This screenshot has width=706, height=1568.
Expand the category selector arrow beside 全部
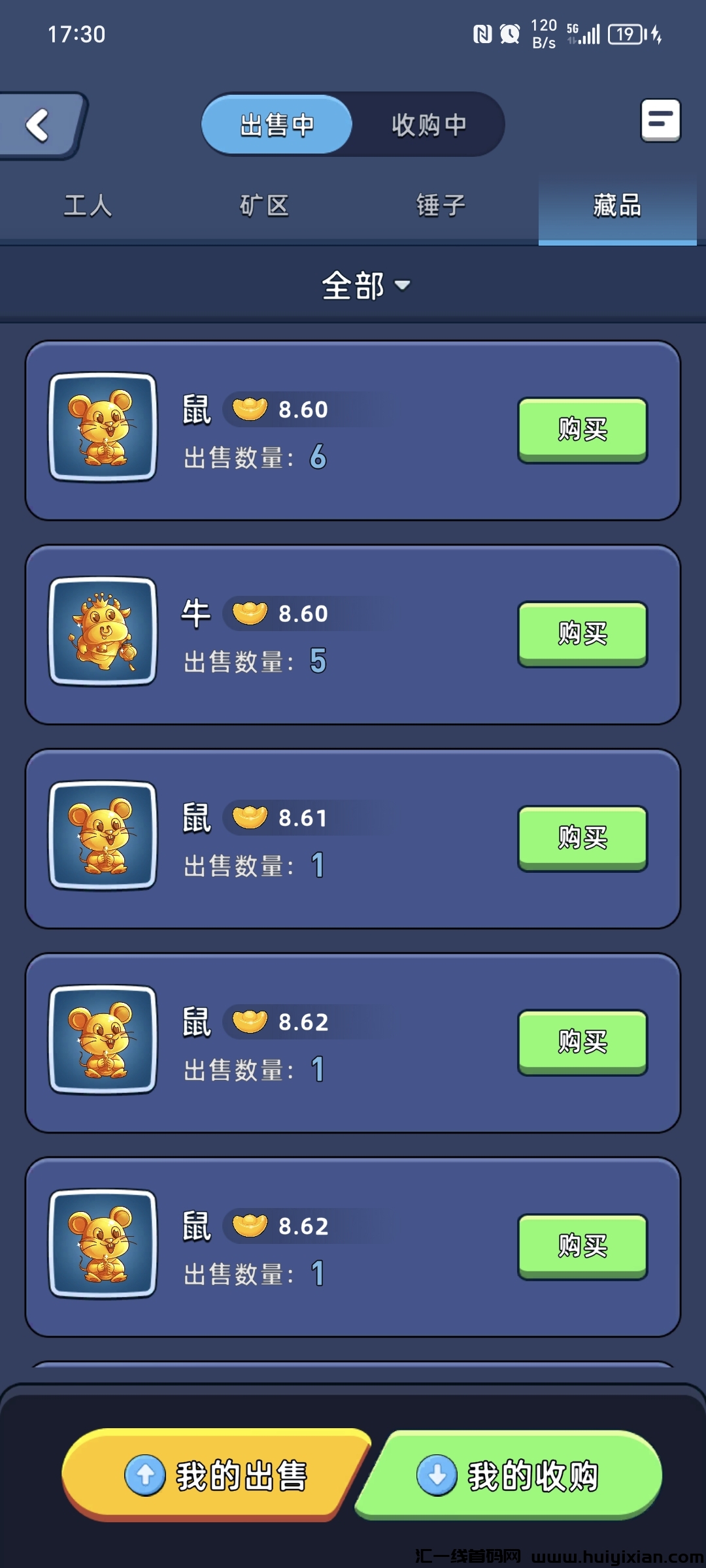pos(403,286)
